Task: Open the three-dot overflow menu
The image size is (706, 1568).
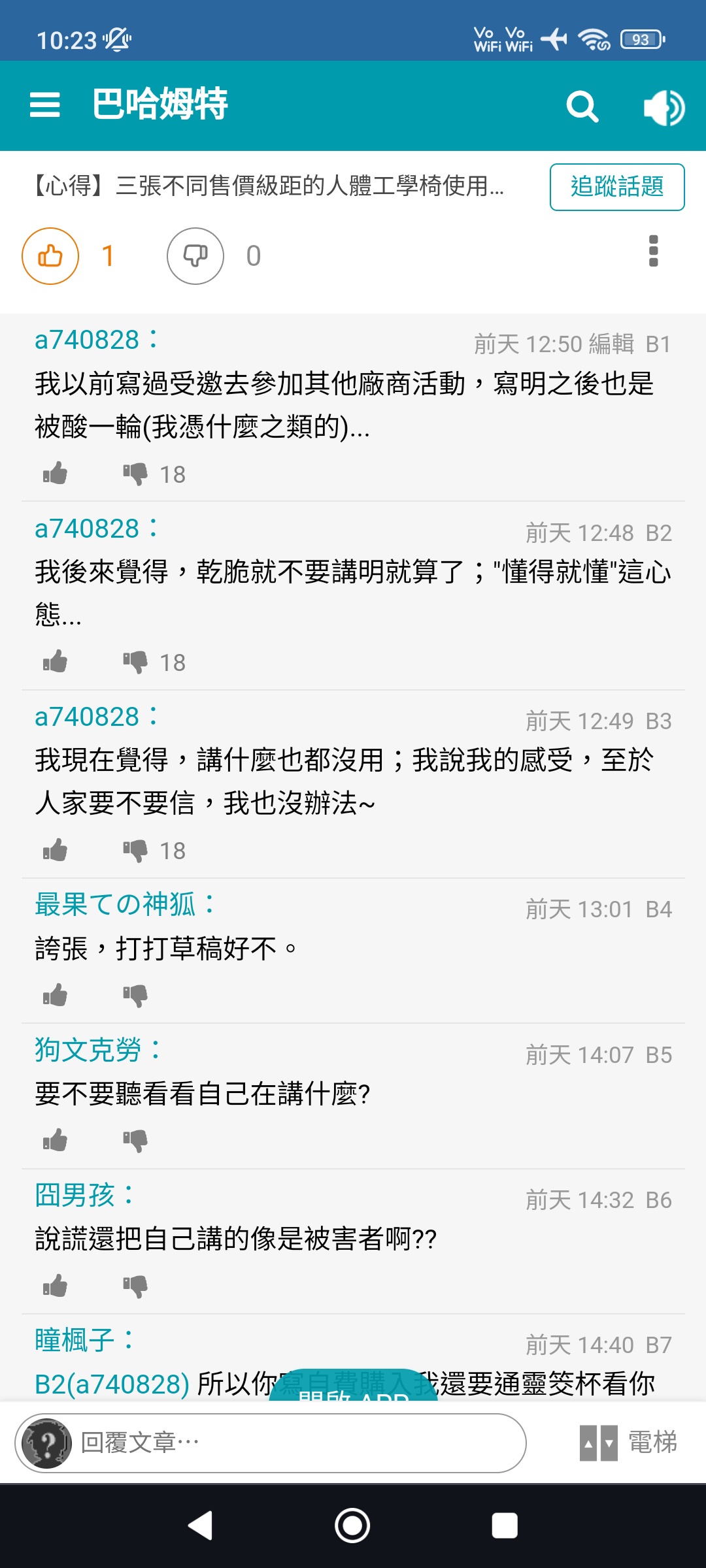Action: pos(653,251)
